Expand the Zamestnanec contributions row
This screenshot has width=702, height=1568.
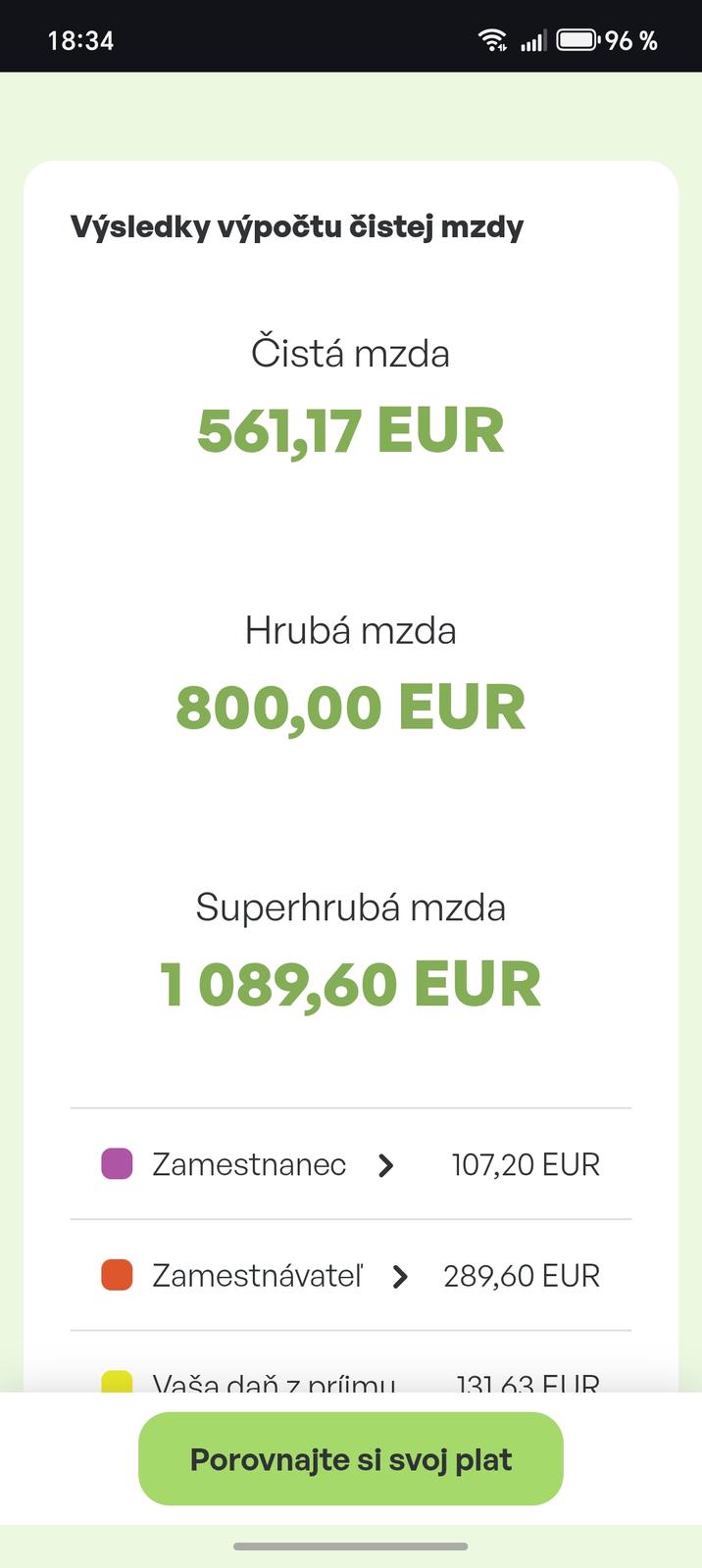386,1165
